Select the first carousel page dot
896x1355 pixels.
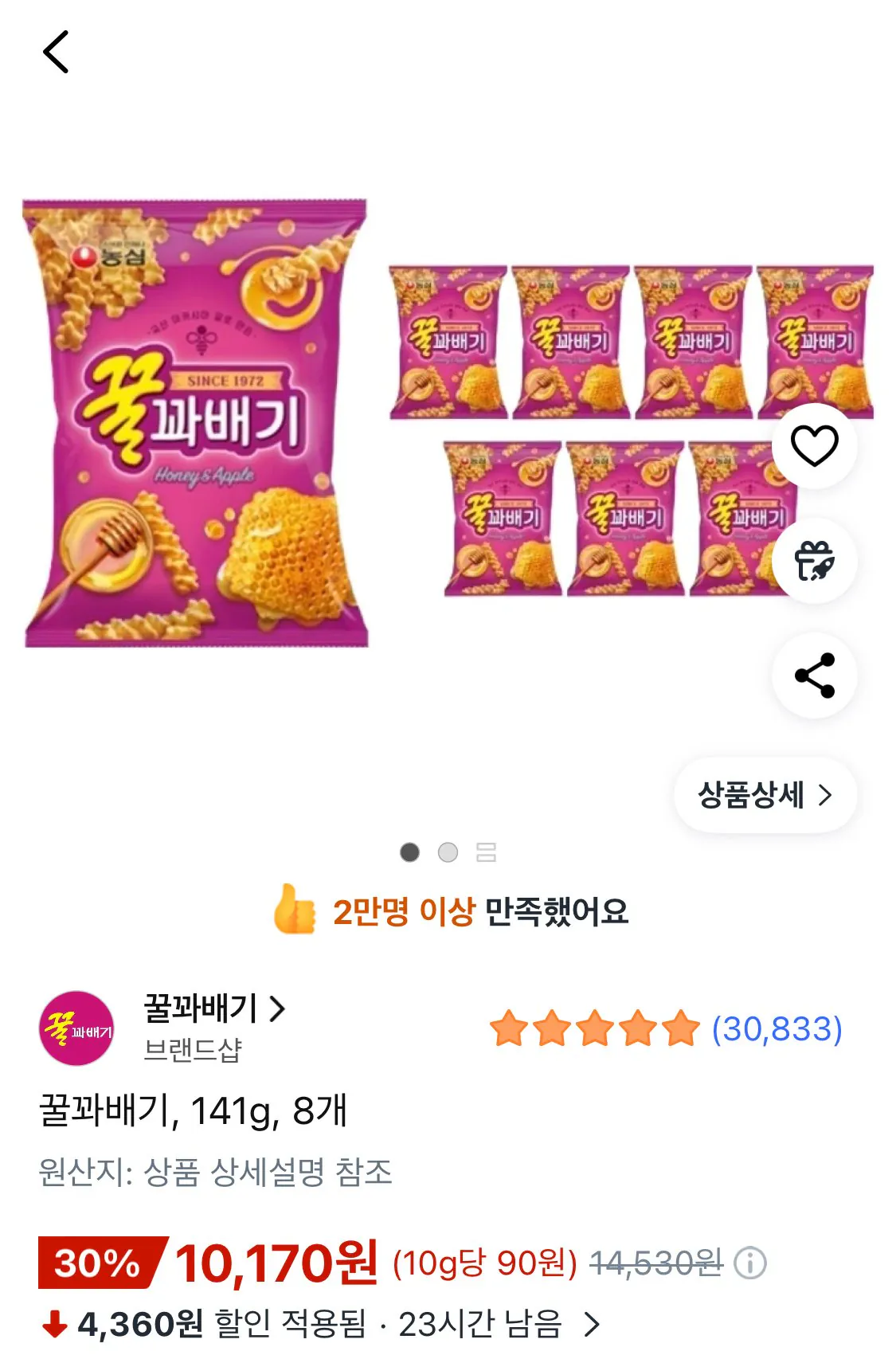point(410,852)
